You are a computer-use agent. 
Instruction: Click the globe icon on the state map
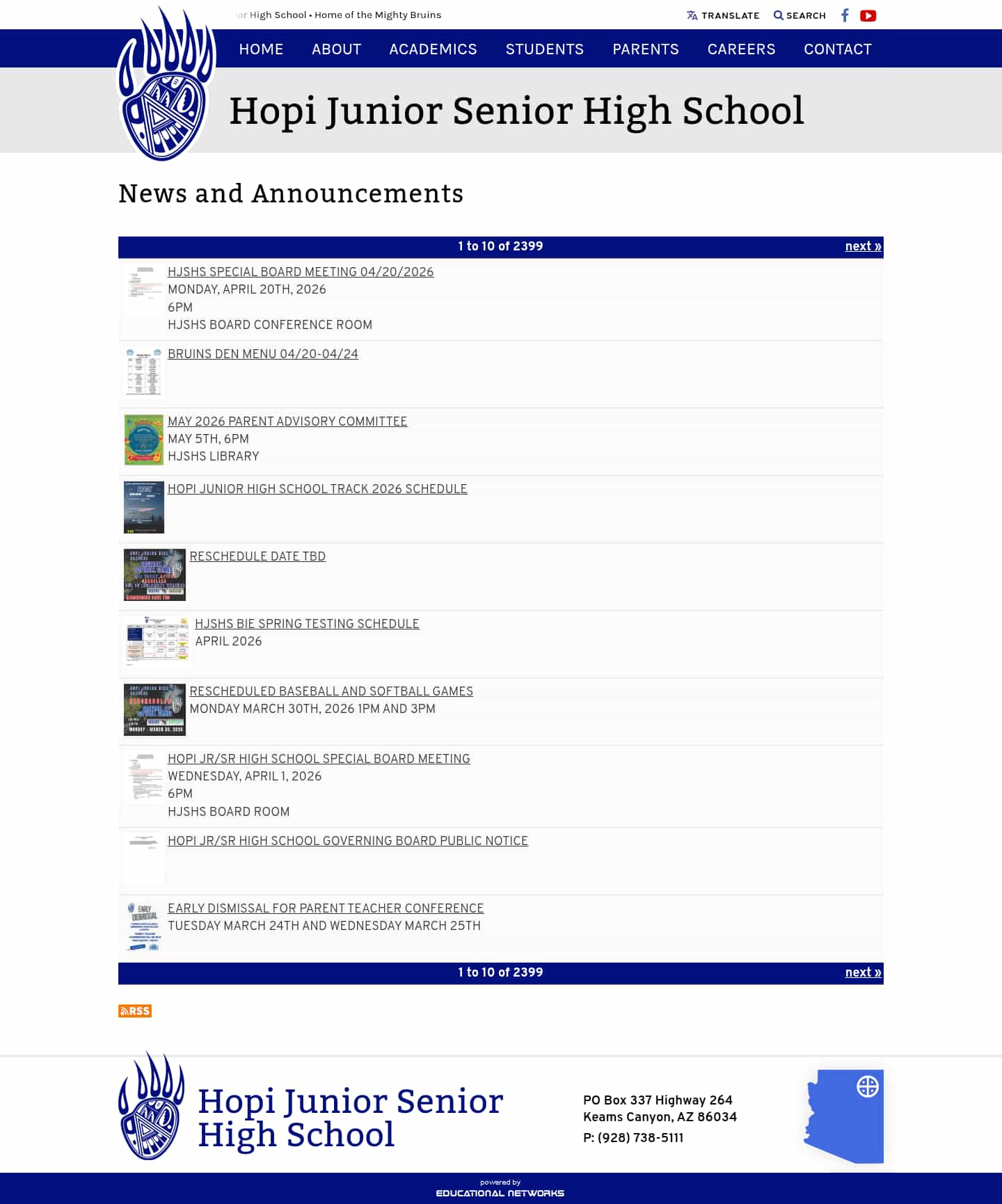868,1084
